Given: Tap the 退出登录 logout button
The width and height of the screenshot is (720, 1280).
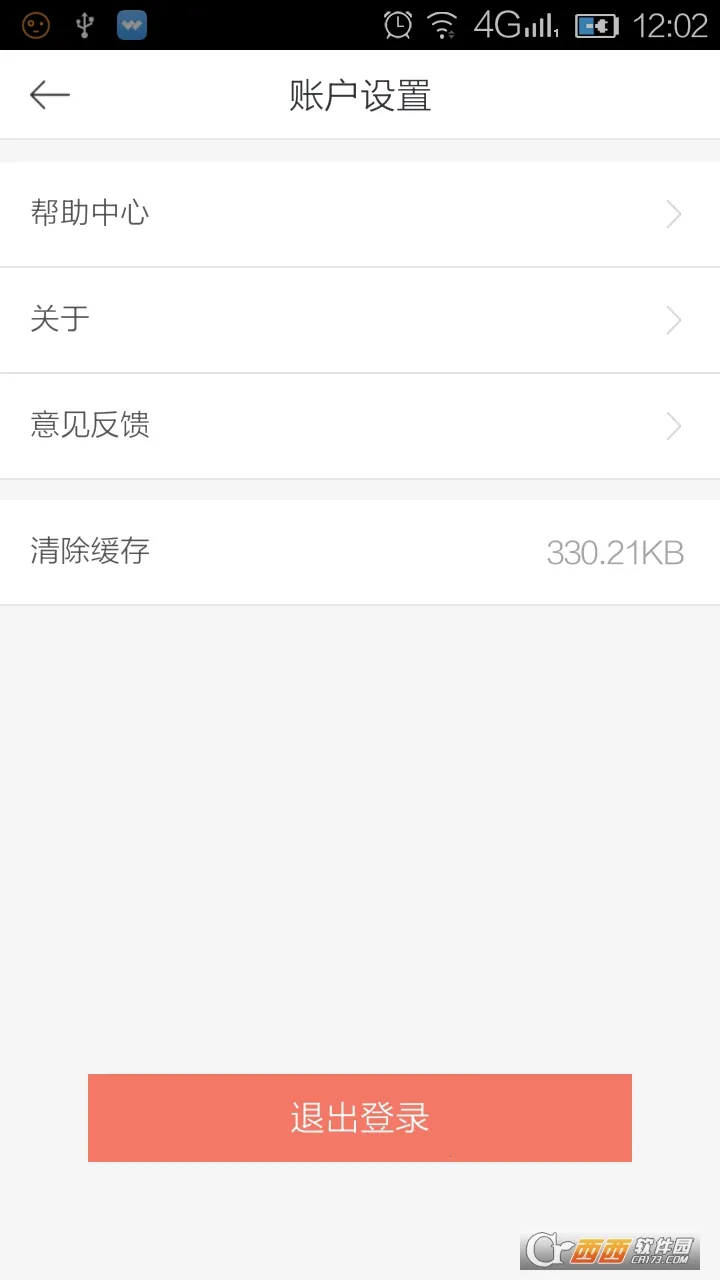Looking at the screenshot, I should [360, 1118].
